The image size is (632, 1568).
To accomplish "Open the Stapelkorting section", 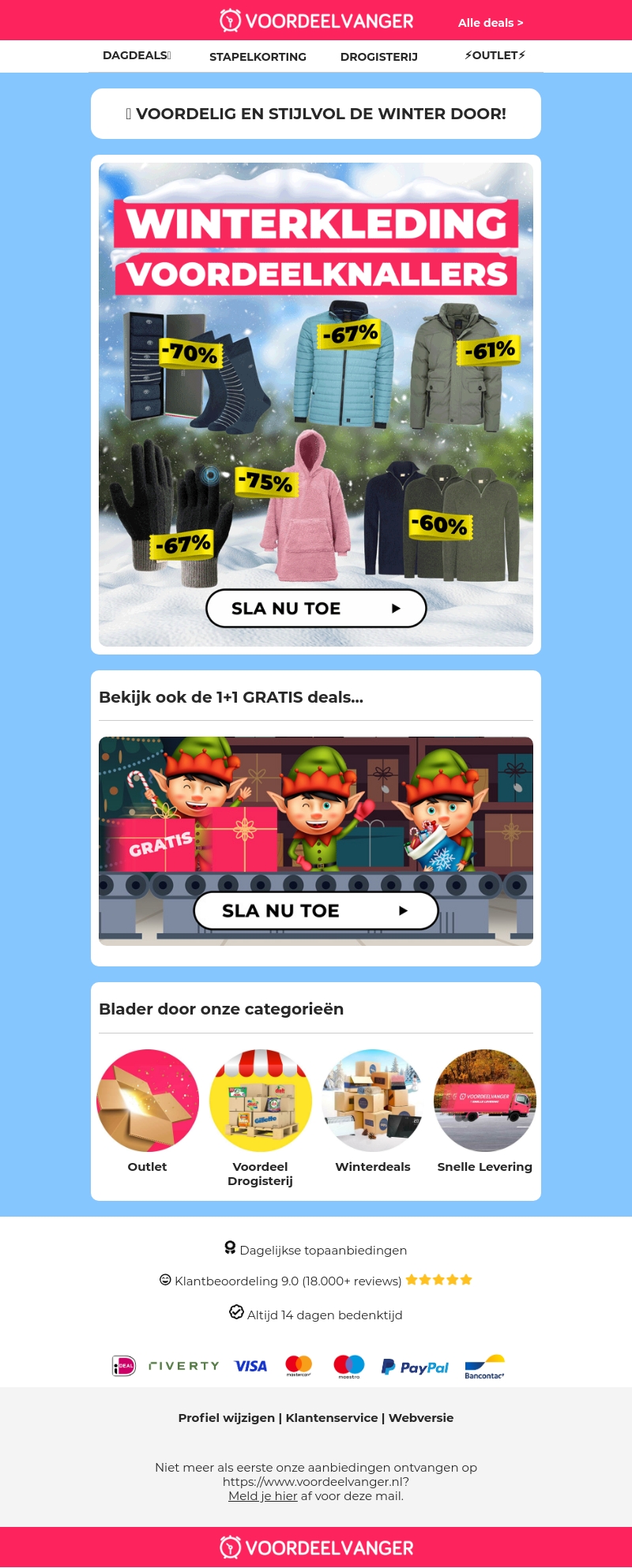I will pos(258,57).
